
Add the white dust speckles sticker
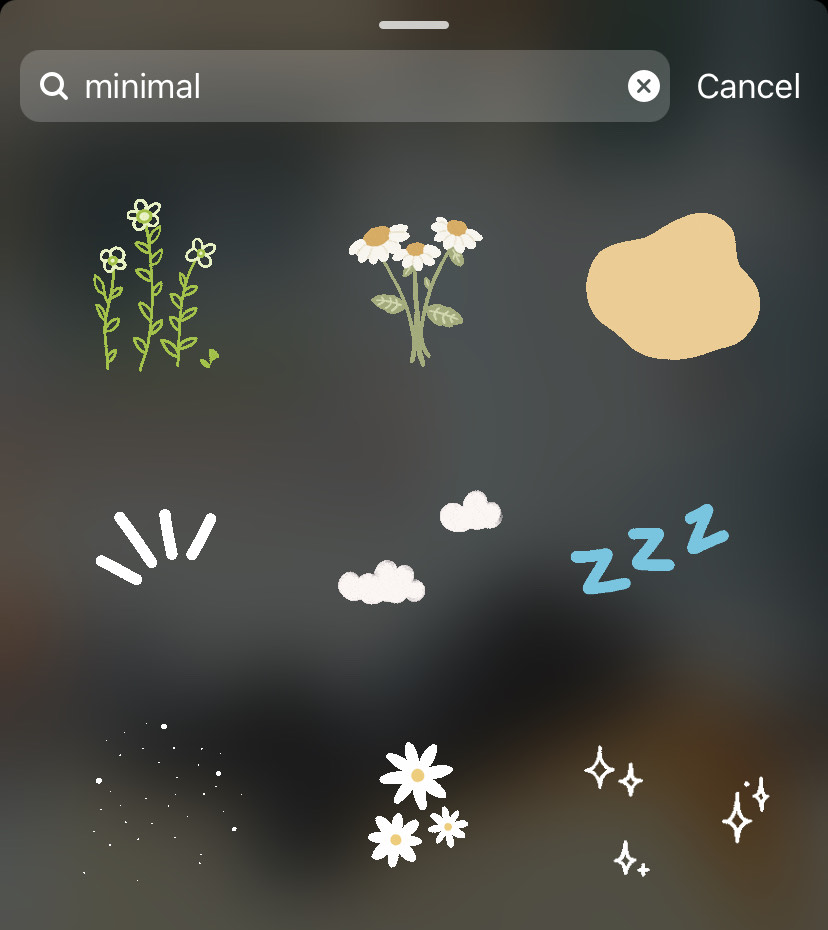(160, 800)
